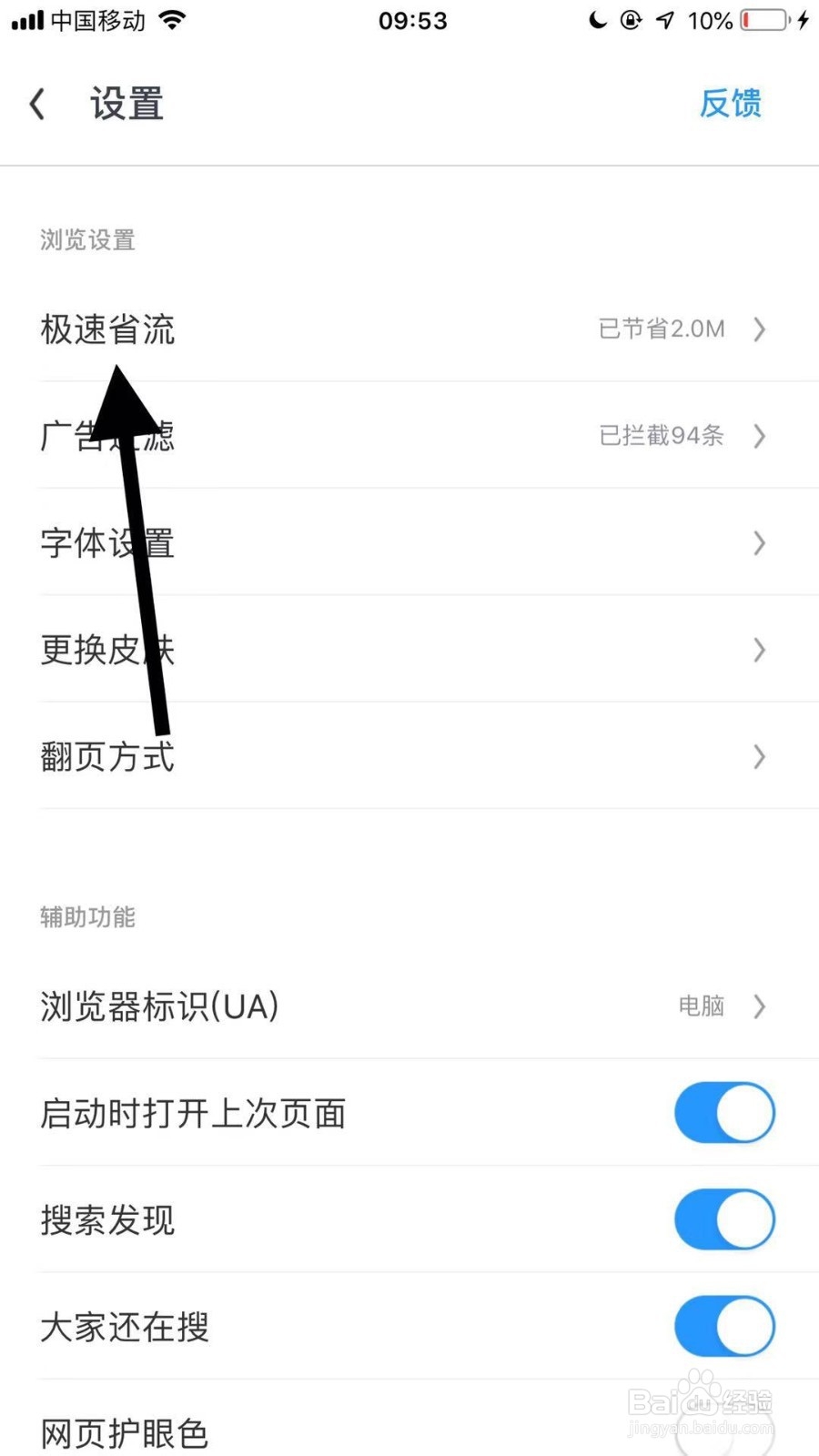Open 翻页方式 options via its chevron
The image size is (819, 1456).
tap(759, 757)
